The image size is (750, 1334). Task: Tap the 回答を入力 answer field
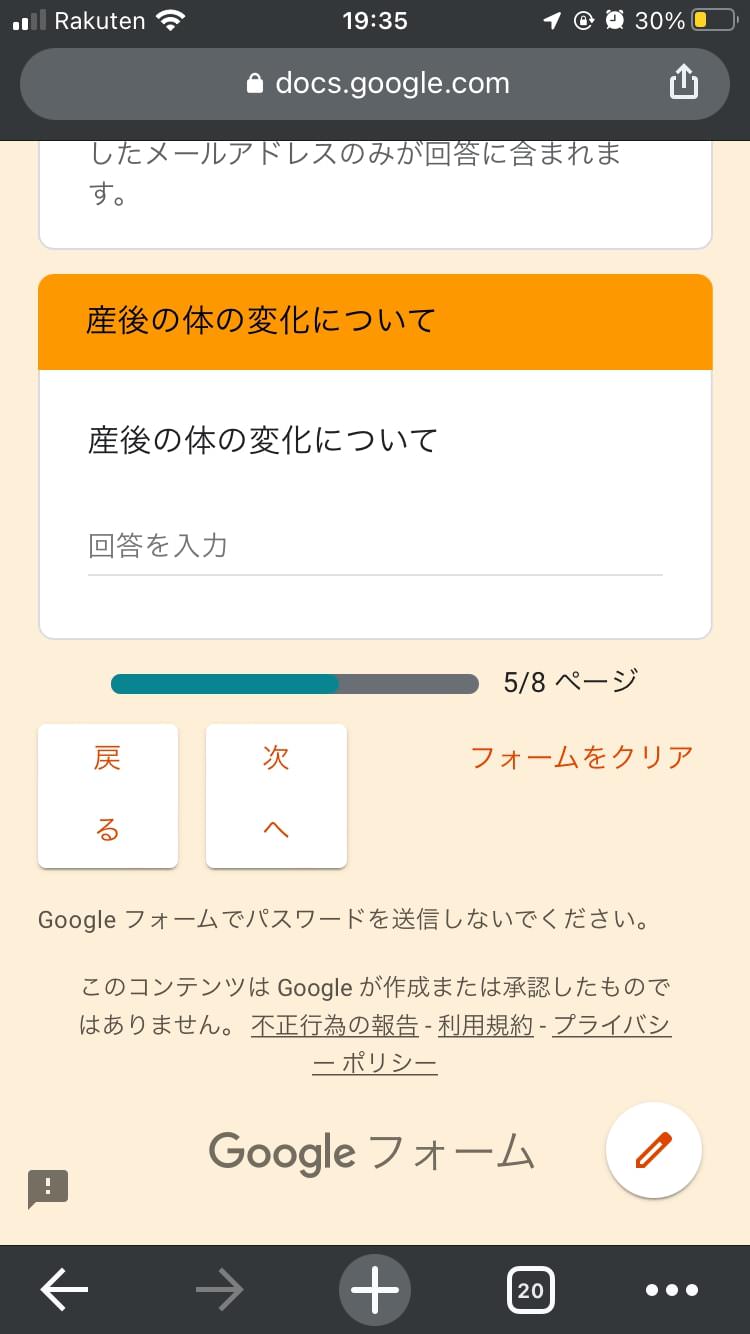[x=374, y=546]
